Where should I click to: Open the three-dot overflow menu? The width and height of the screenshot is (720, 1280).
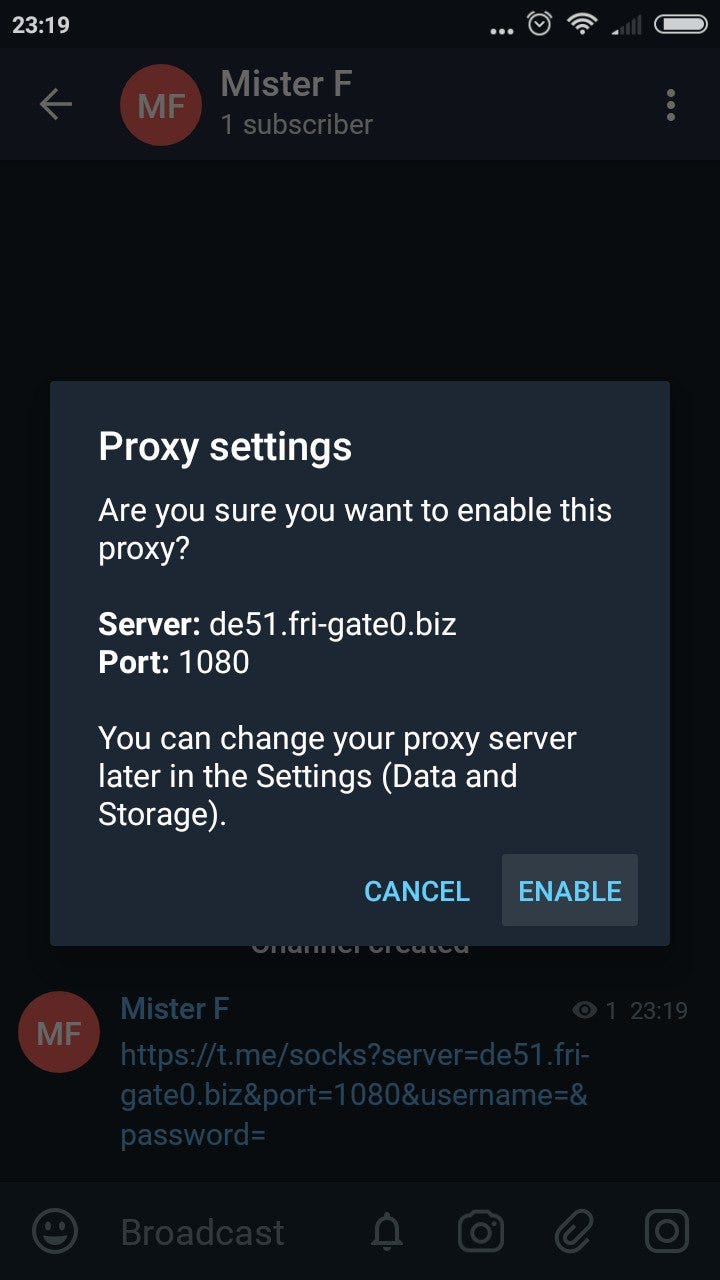tap(670, 104)
